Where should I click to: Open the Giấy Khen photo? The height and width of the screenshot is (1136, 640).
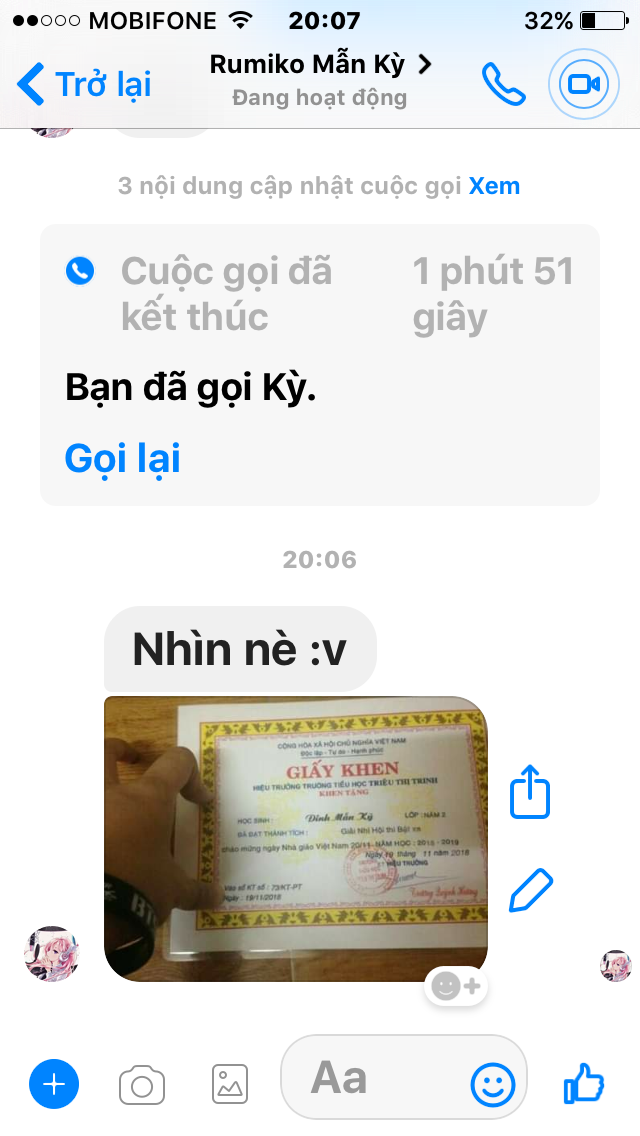[296, 838]
